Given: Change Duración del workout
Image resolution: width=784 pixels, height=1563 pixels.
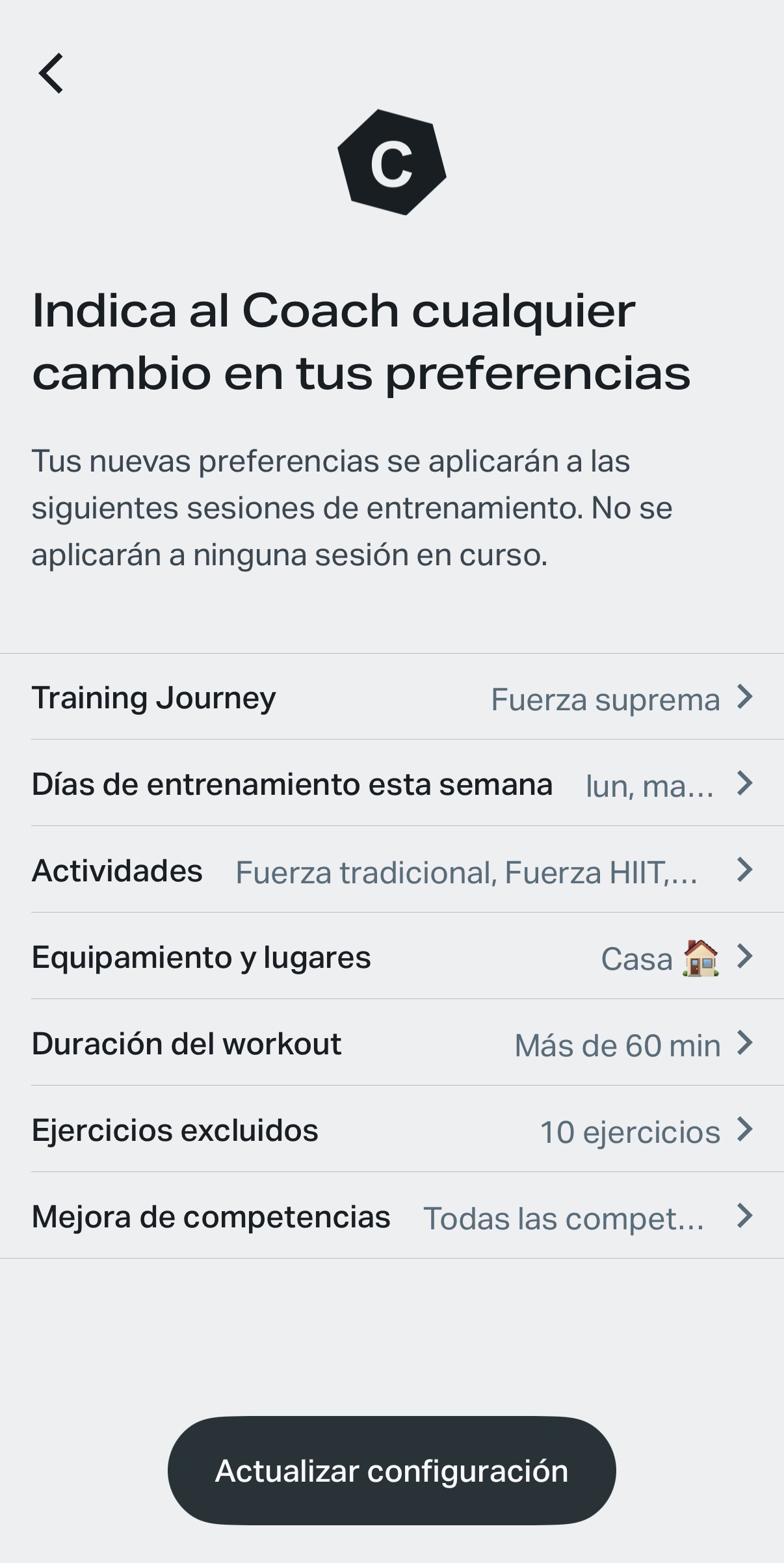Looking at the screenshot, I should tap(392, 1043).
